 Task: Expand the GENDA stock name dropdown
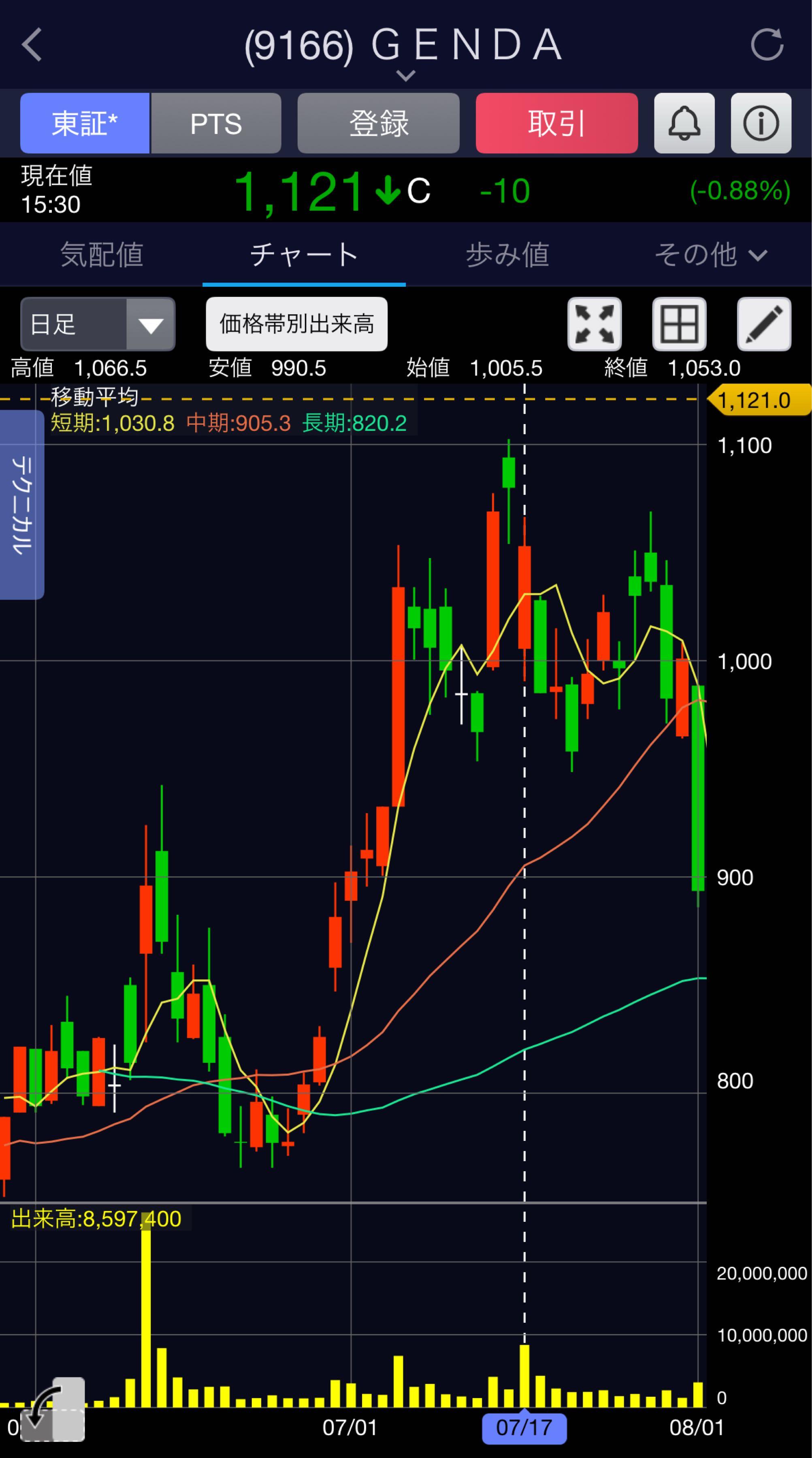[x=405, y=75]
